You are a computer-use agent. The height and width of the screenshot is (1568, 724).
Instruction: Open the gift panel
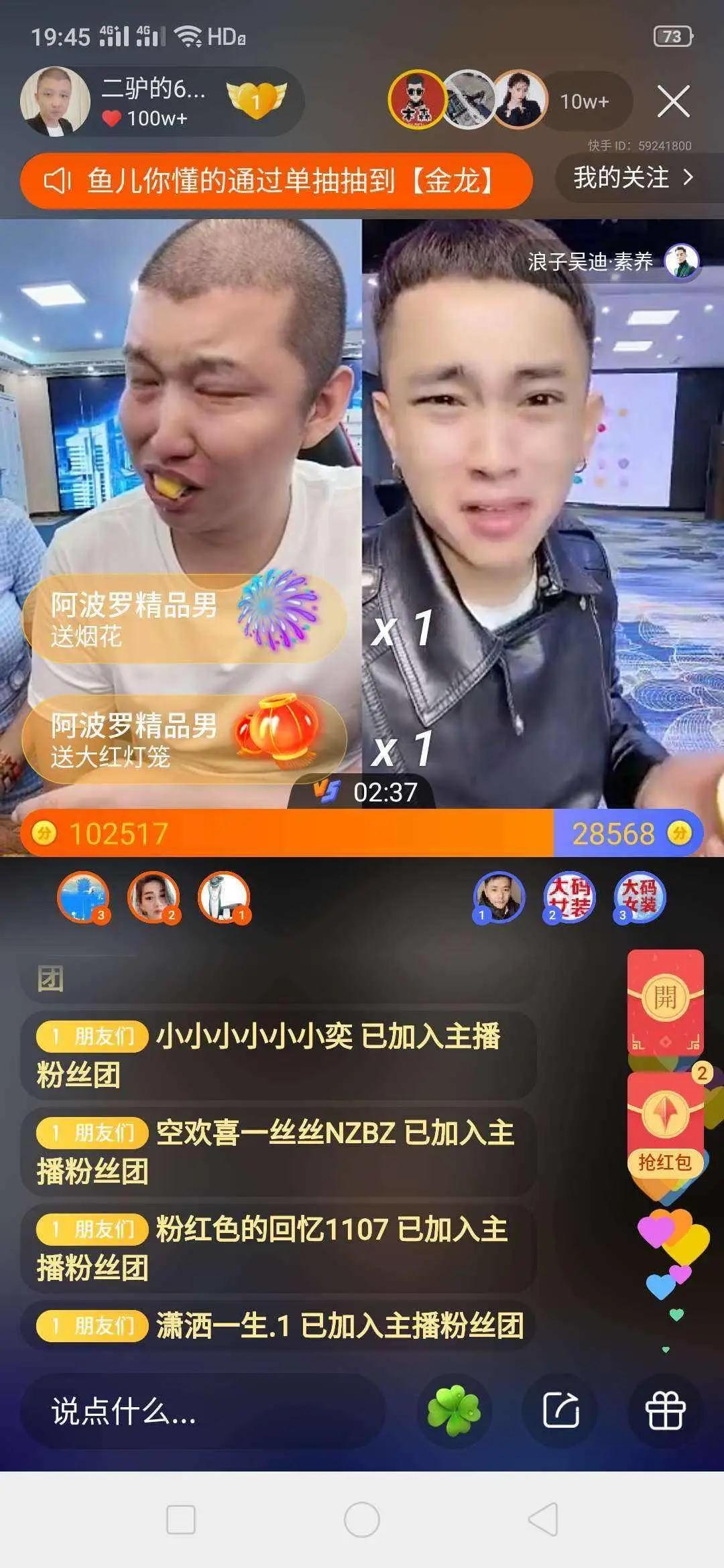(x=665, y=1411)
